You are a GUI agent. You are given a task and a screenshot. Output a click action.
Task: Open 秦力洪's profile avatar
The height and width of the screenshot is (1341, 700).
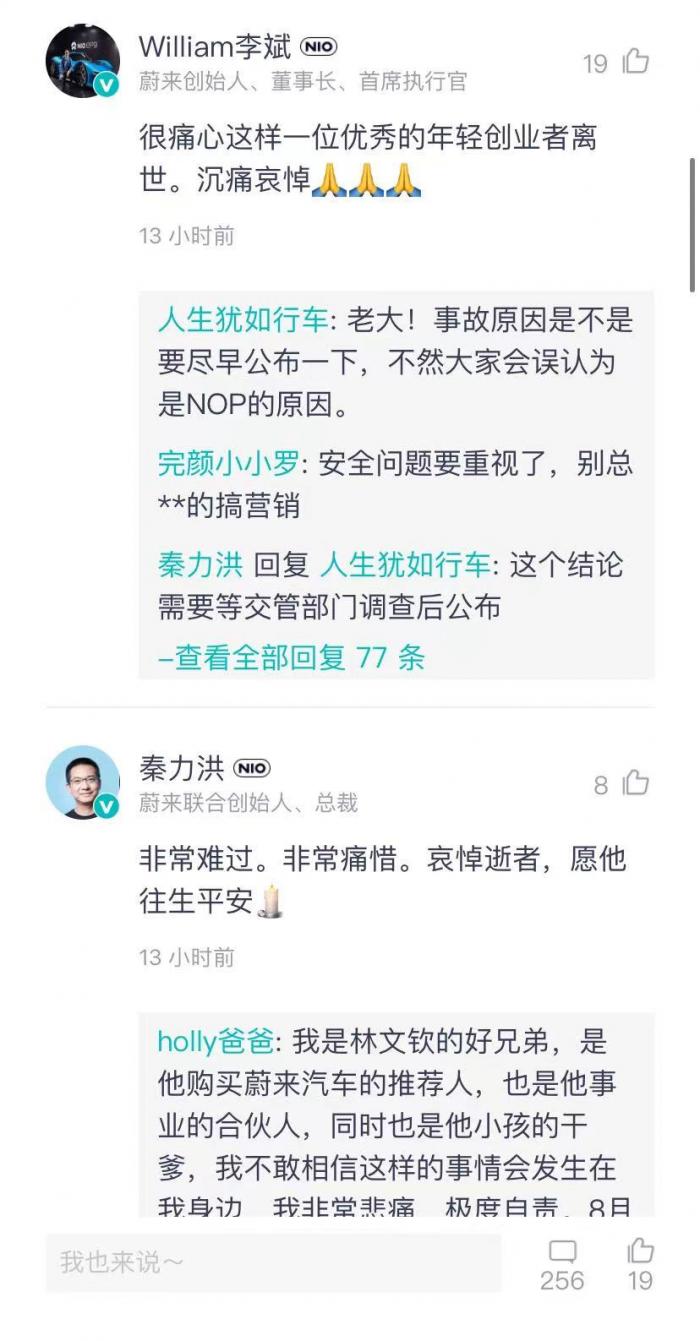pos(83,782)
